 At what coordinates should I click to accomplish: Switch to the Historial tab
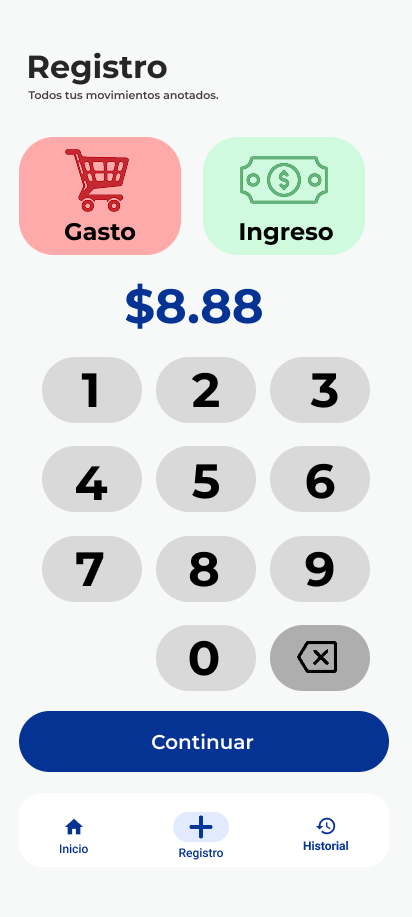click(x=326, y=835)
